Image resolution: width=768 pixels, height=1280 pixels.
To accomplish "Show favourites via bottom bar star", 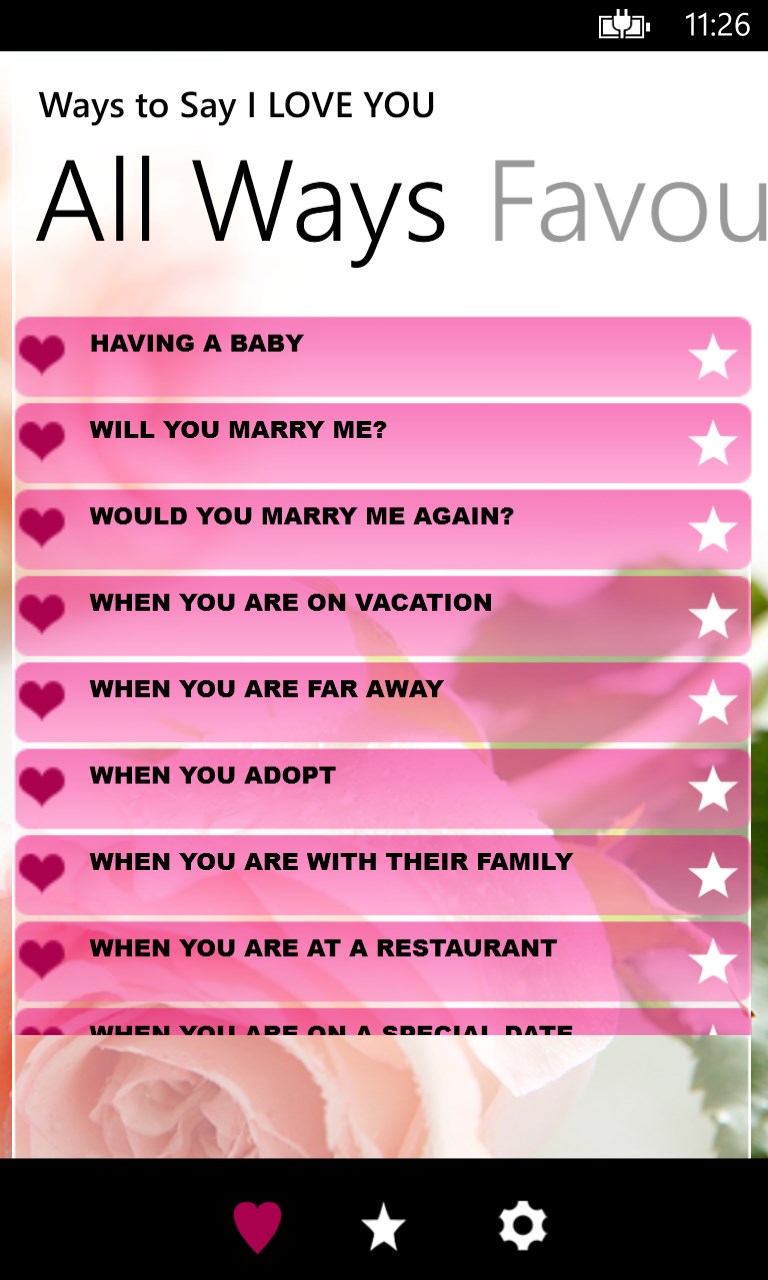I will click(383, 1227).
